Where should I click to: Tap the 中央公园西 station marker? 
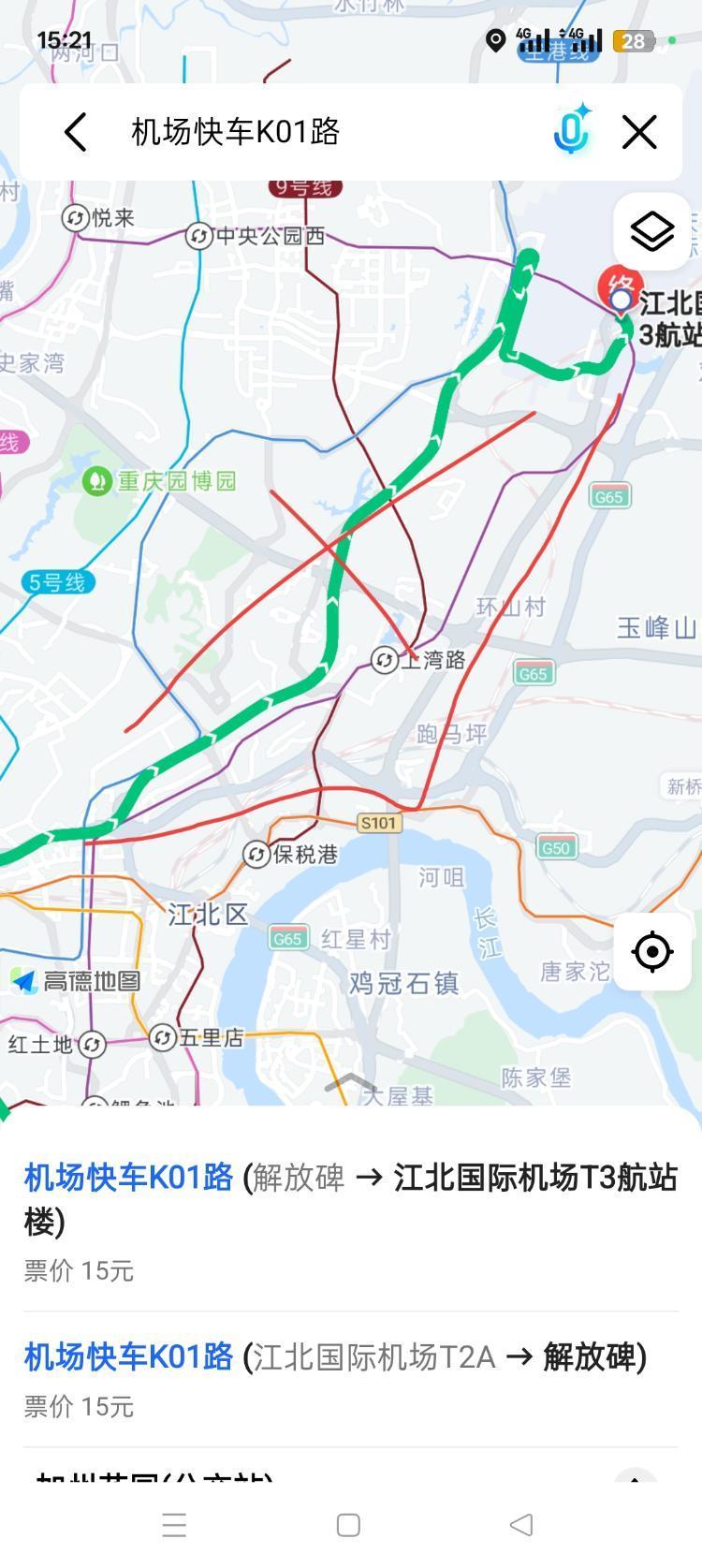[198, 236]
